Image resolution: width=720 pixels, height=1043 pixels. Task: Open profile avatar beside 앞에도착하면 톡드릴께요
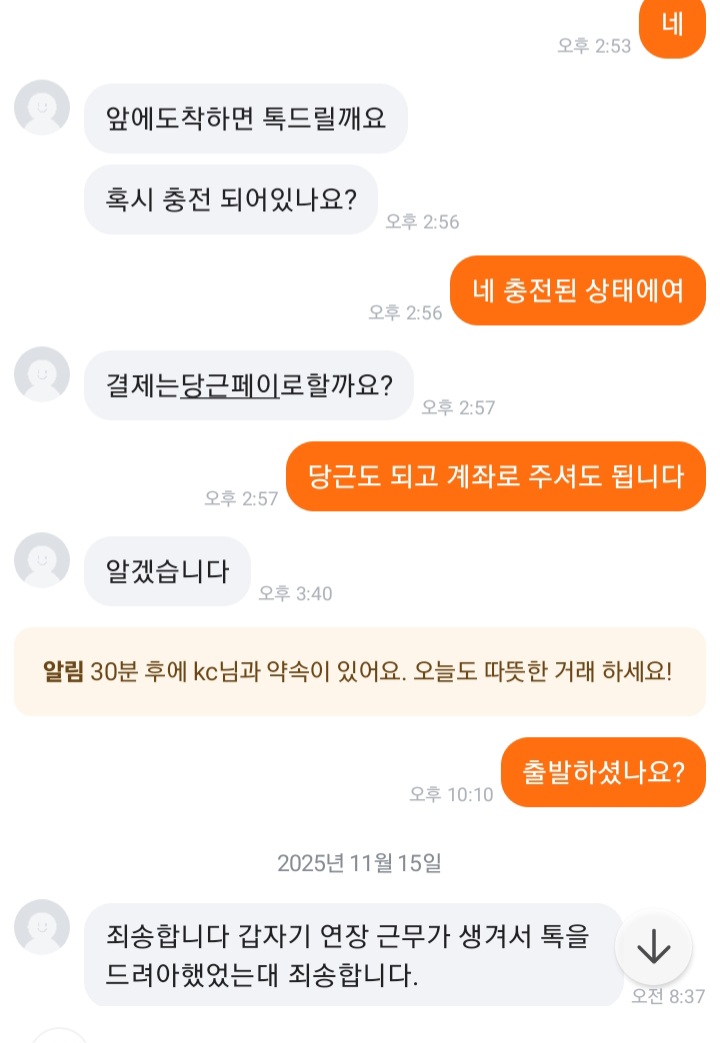click(42, 107)
